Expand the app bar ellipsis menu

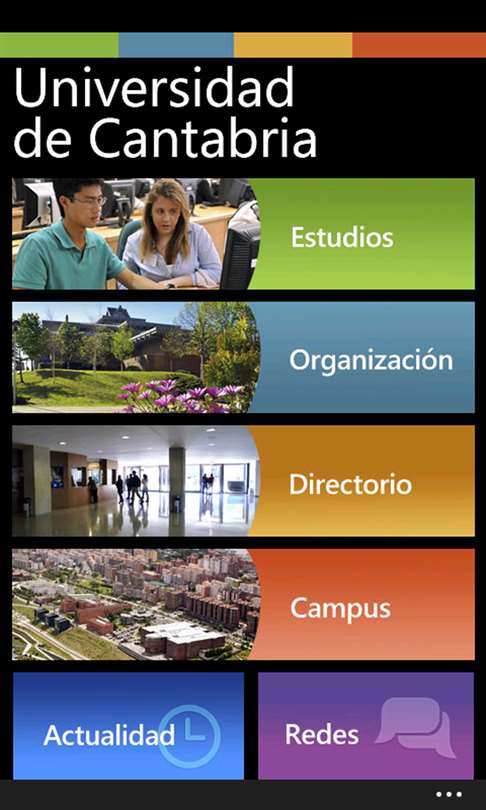448,795
